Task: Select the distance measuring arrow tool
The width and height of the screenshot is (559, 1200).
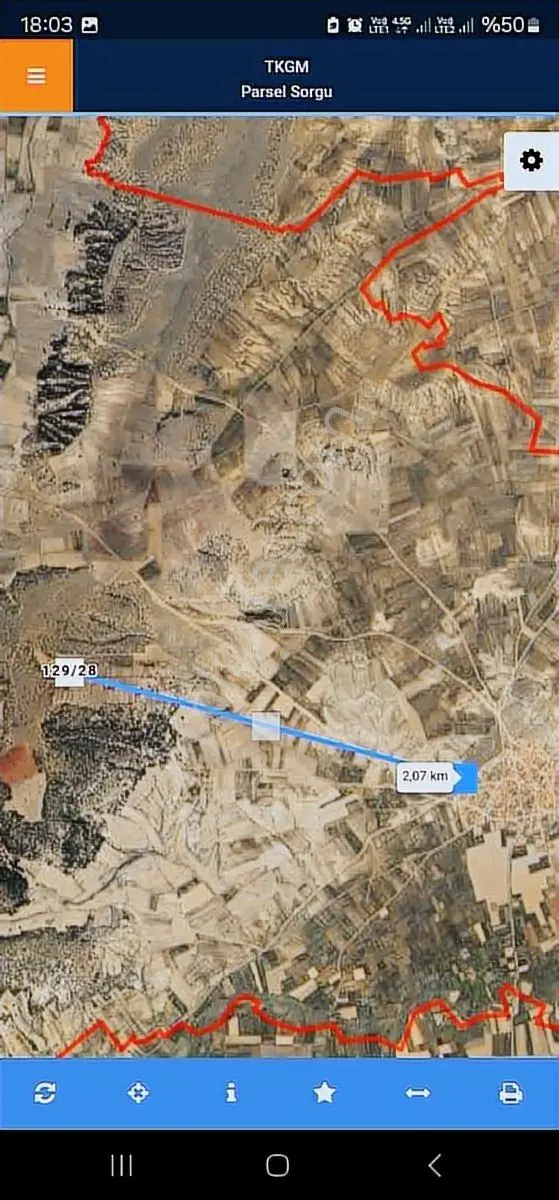Action: pos(418,1093)
